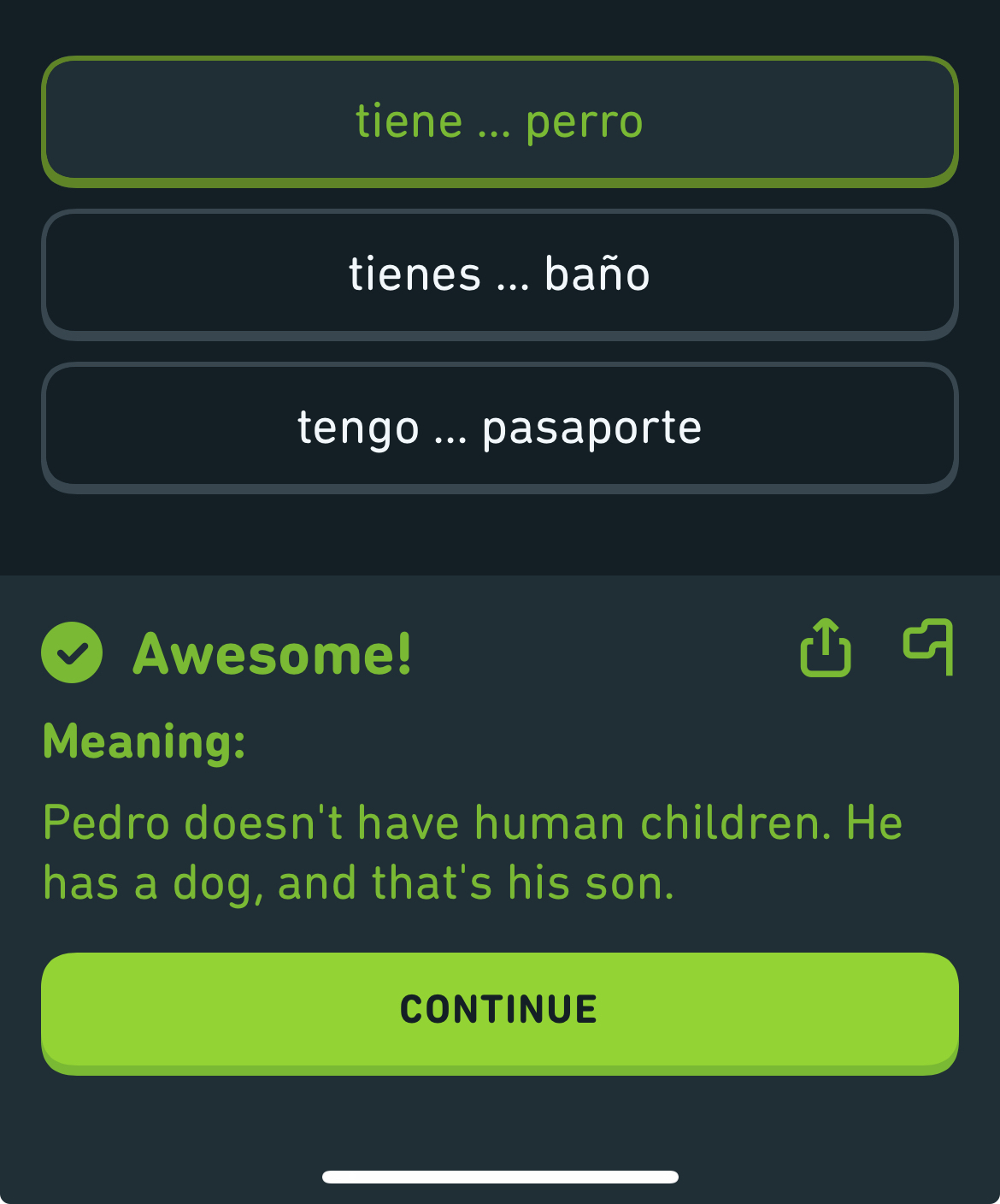Tap the CONTINUE button

click(499, 1011)
